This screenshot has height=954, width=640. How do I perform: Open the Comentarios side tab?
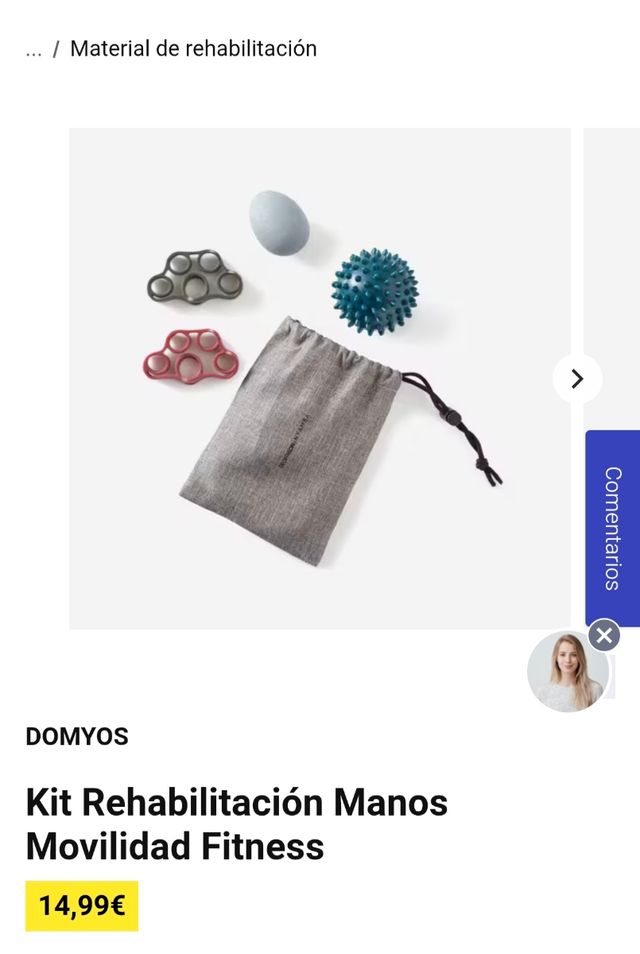612,528
